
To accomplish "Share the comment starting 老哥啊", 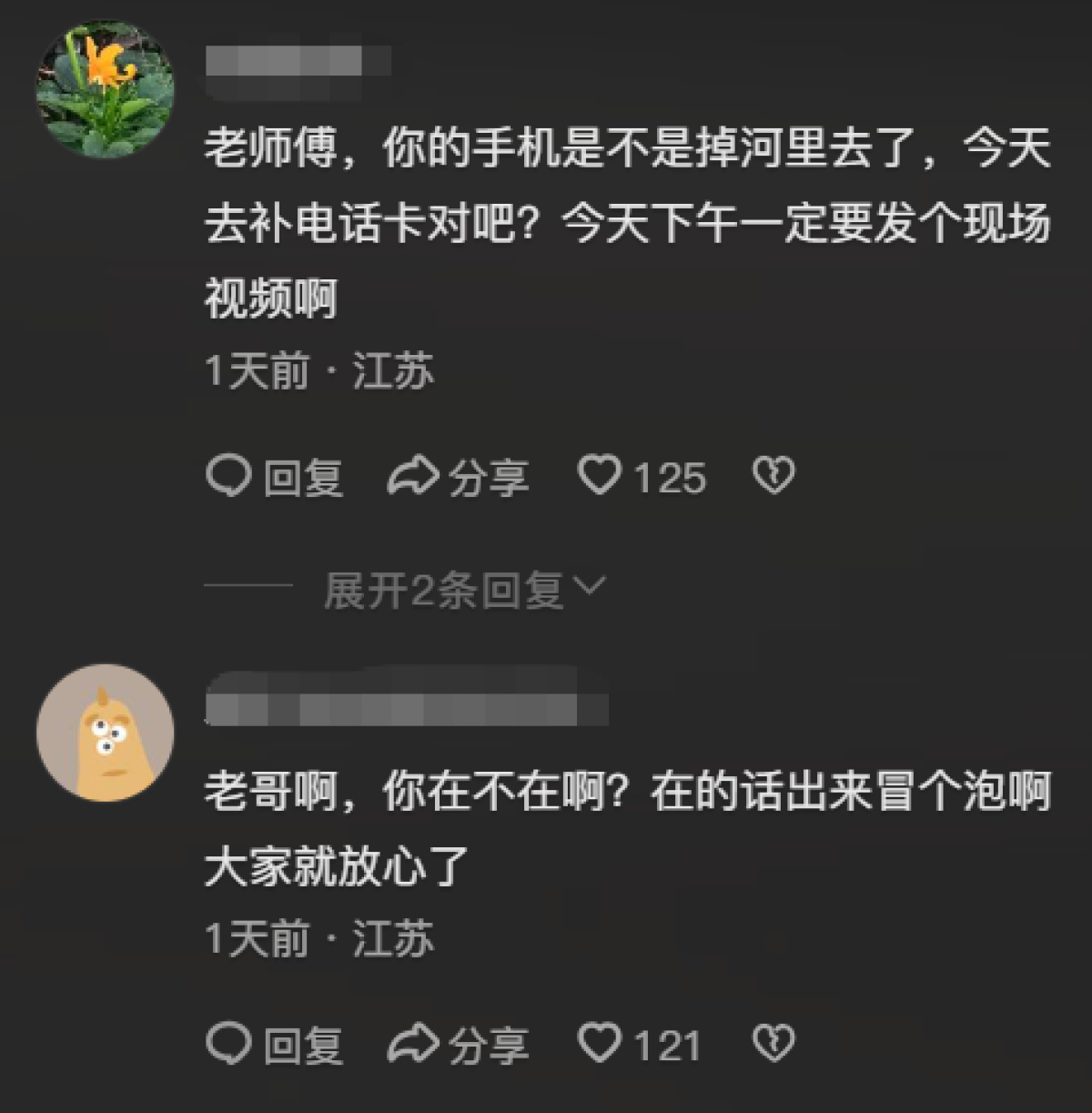I will (x=458, y=1045).
